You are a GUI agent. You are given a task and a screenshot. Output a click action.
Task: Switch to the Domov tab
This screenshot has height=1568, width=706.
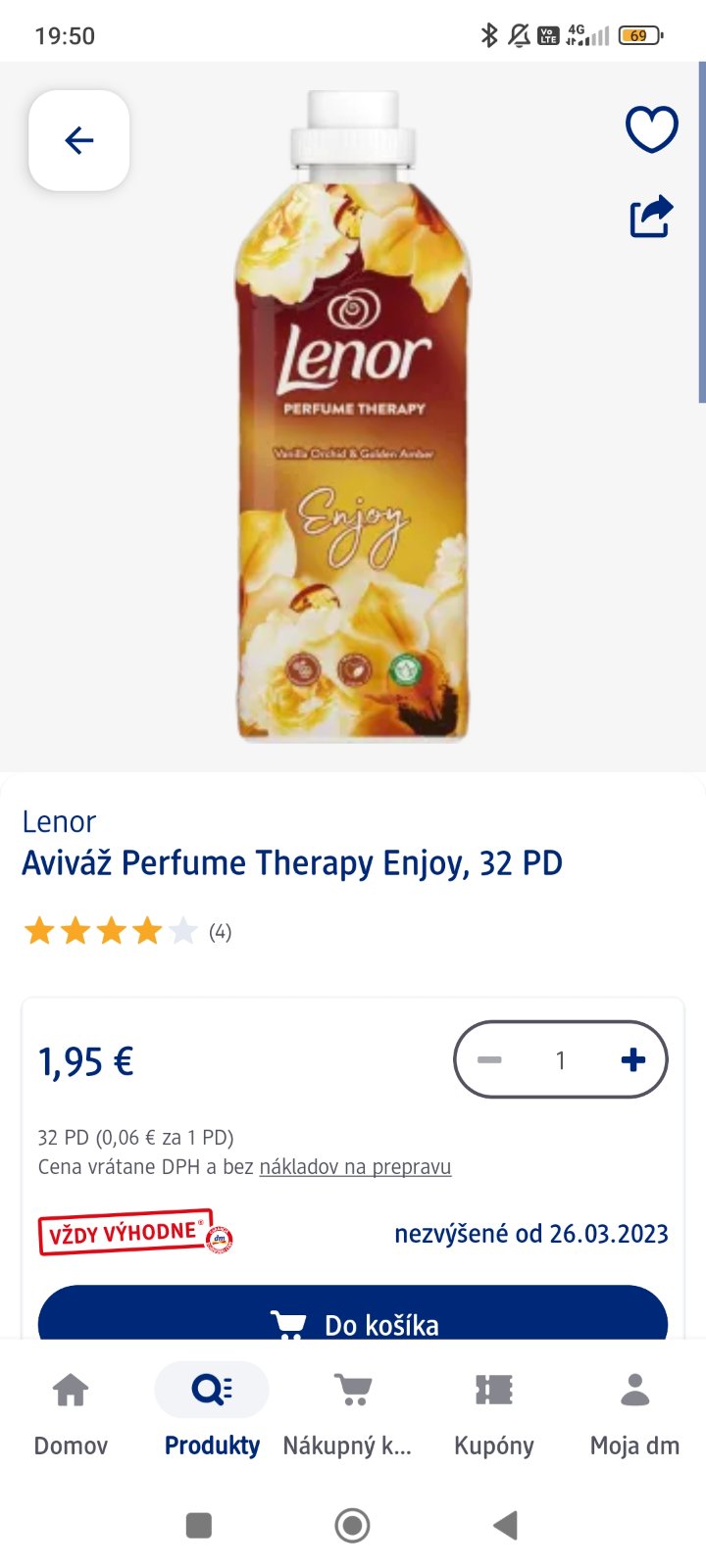click(71, 1411)
